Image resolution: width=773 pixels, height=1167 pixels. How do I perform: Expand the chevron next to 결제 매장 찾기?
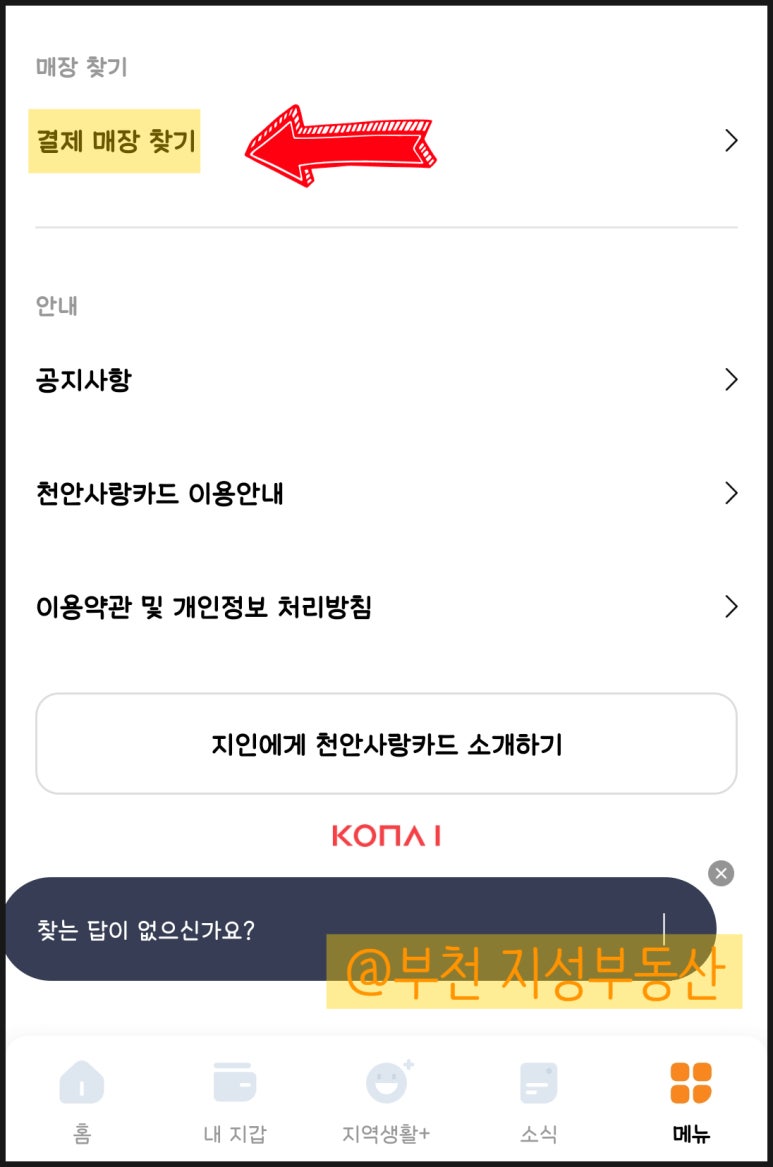tap(731, 140)
